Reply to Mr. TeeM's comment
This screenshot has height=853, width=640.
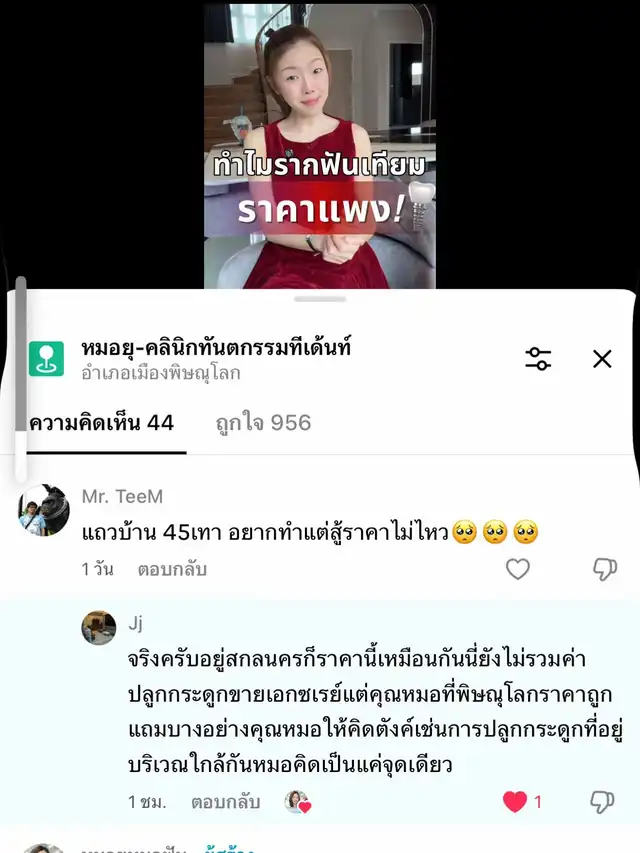coord(172,569)
